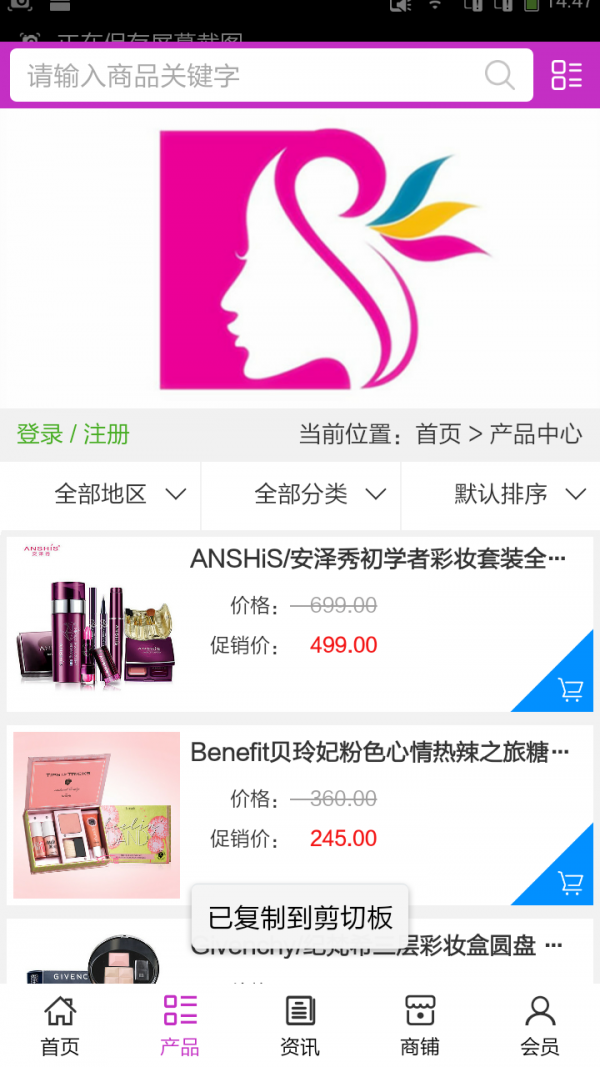The height and width of the screenshot is (1067, 600).
Task: Open the category list icon in top bar
Action: pyautogui.click(x=566, y=75)
